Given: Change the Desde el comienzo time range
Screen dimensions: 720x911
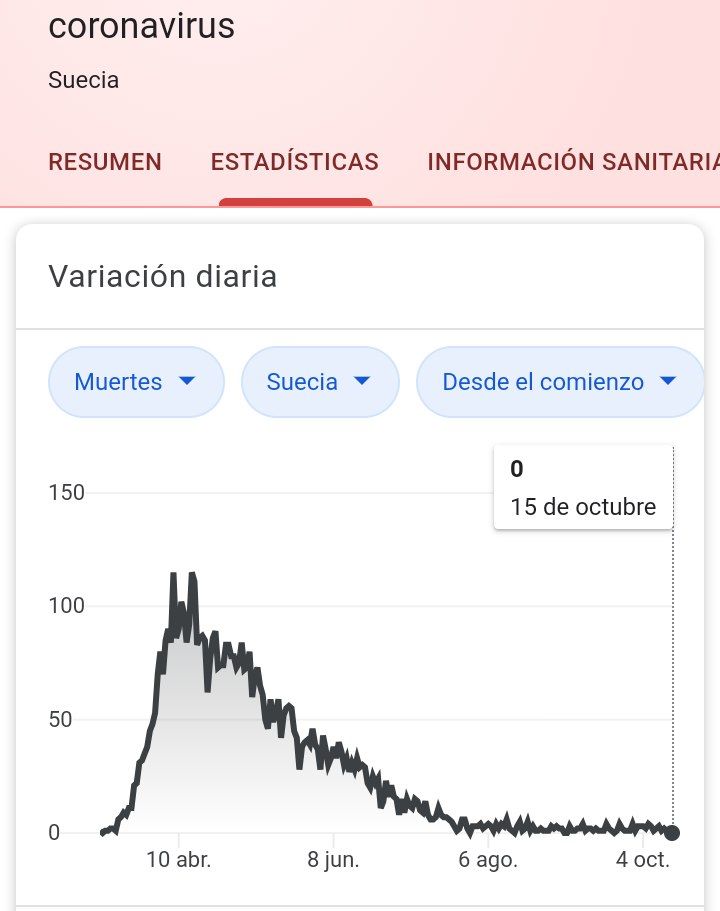Looking at the screenshot, I should (560, 381).
